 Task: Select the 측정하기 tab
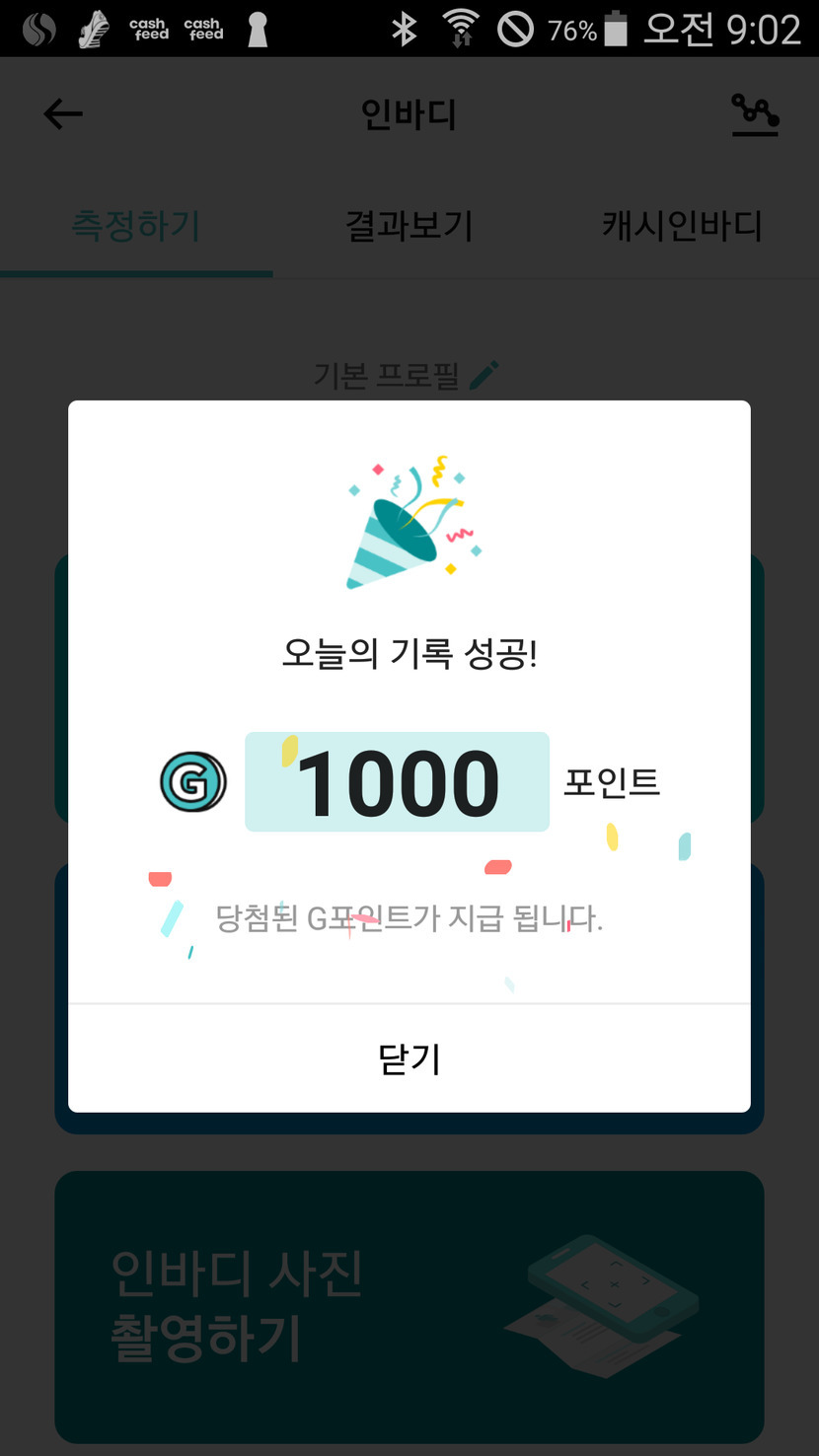[136, 226]
